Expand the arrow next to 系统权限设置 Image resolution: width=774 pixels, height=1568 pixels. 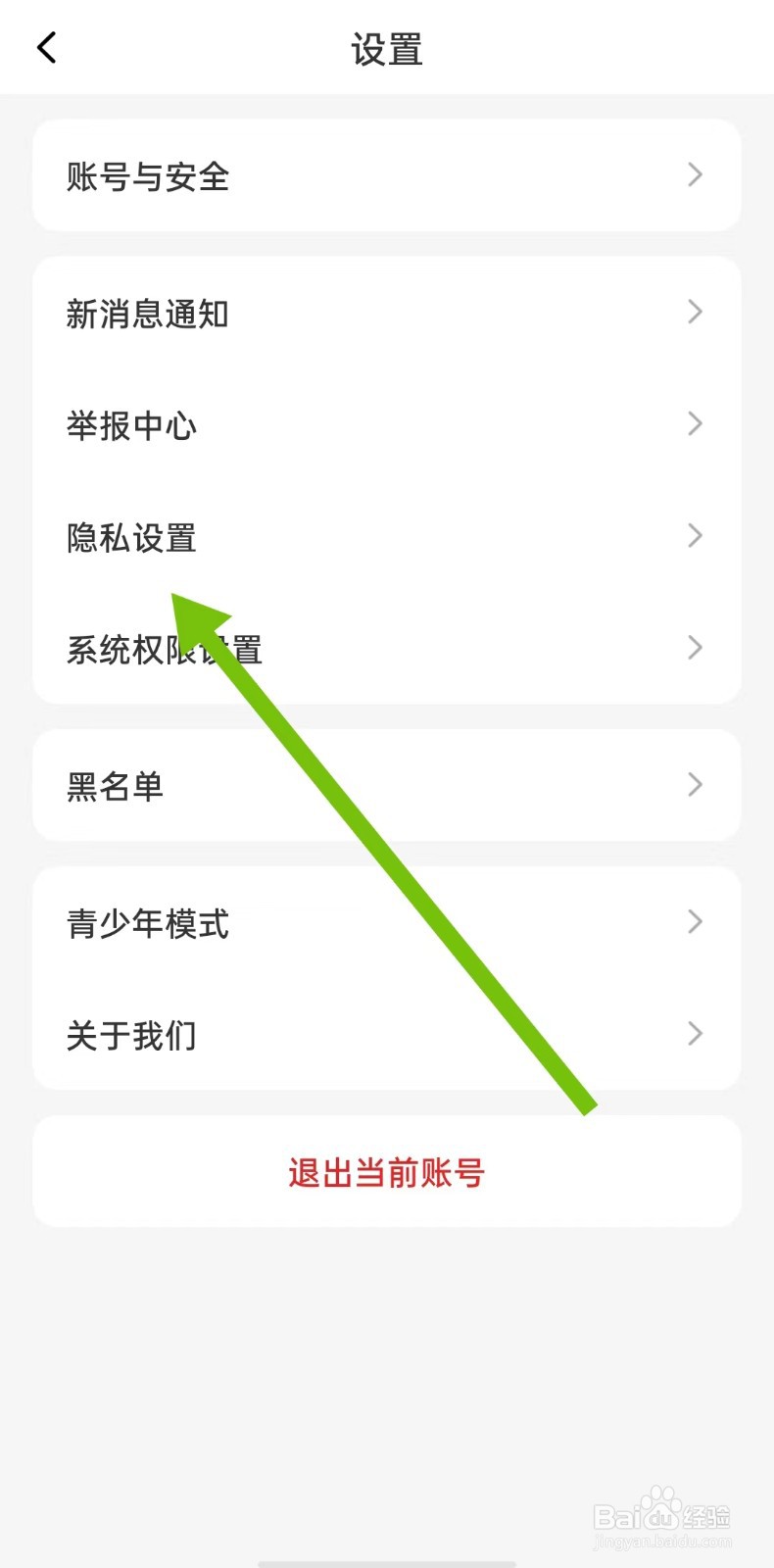(x=696, y=647)
